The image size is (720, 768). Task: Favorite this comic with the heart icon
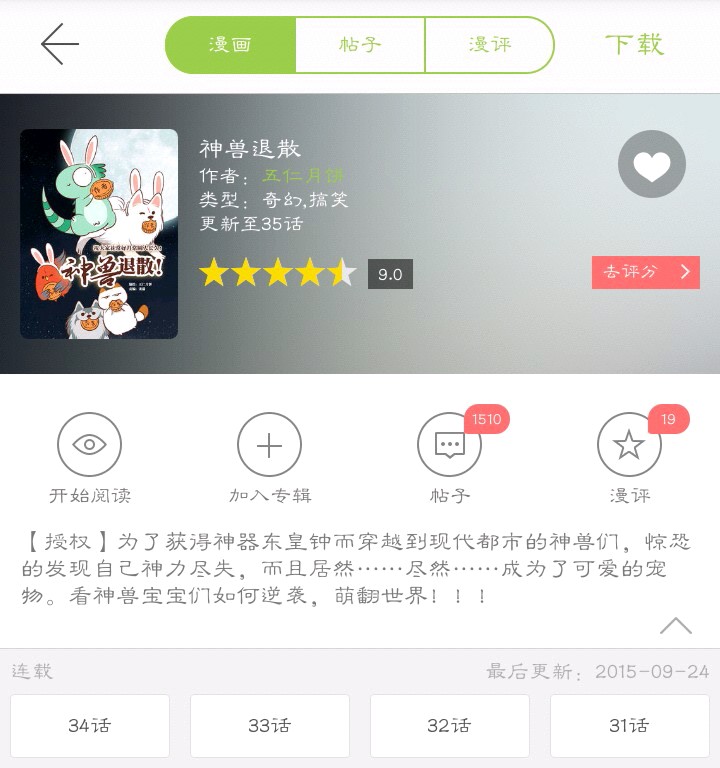pos(652,164)
